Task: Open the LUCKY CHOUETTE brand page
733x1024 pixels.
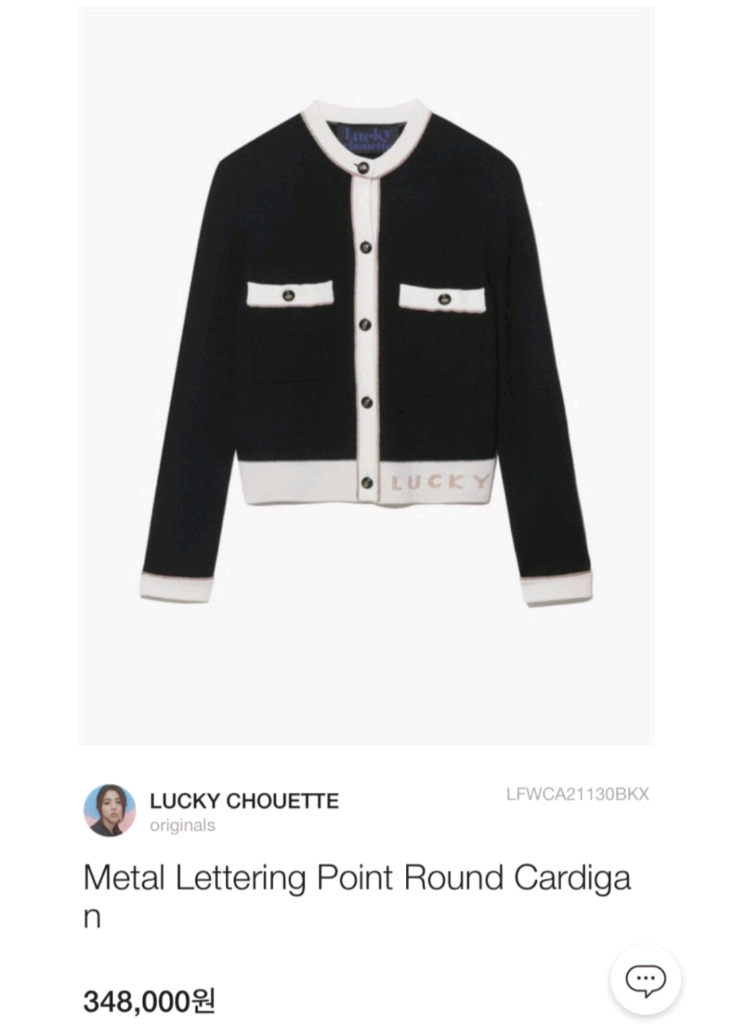Action: tap(243, 801)
